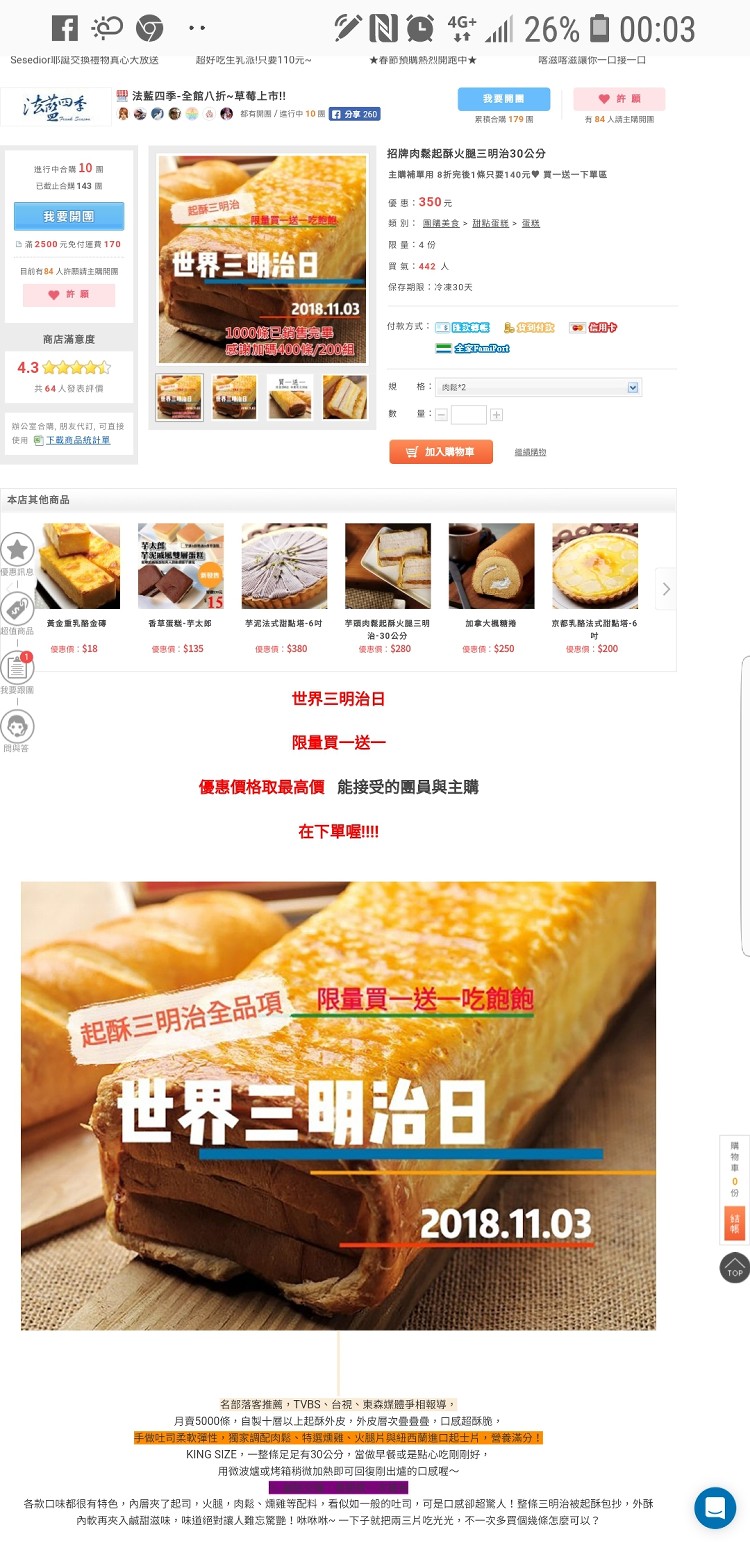View the third product gallery thumbnail
The height and width of the screenshot is (1542, 750).
tap(289, 397)
